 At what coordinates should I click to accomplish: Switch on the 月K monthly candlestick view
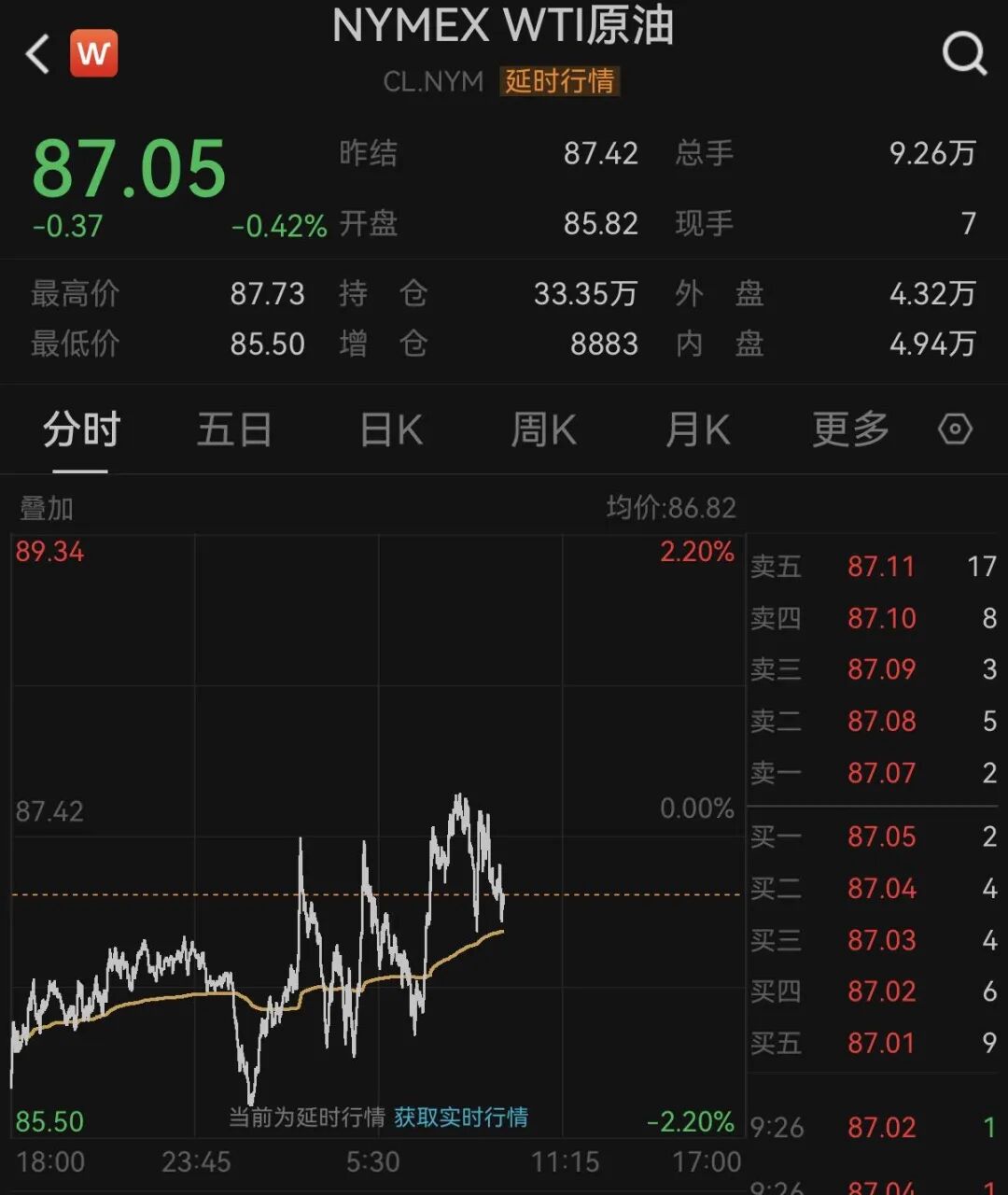(696, 429)
